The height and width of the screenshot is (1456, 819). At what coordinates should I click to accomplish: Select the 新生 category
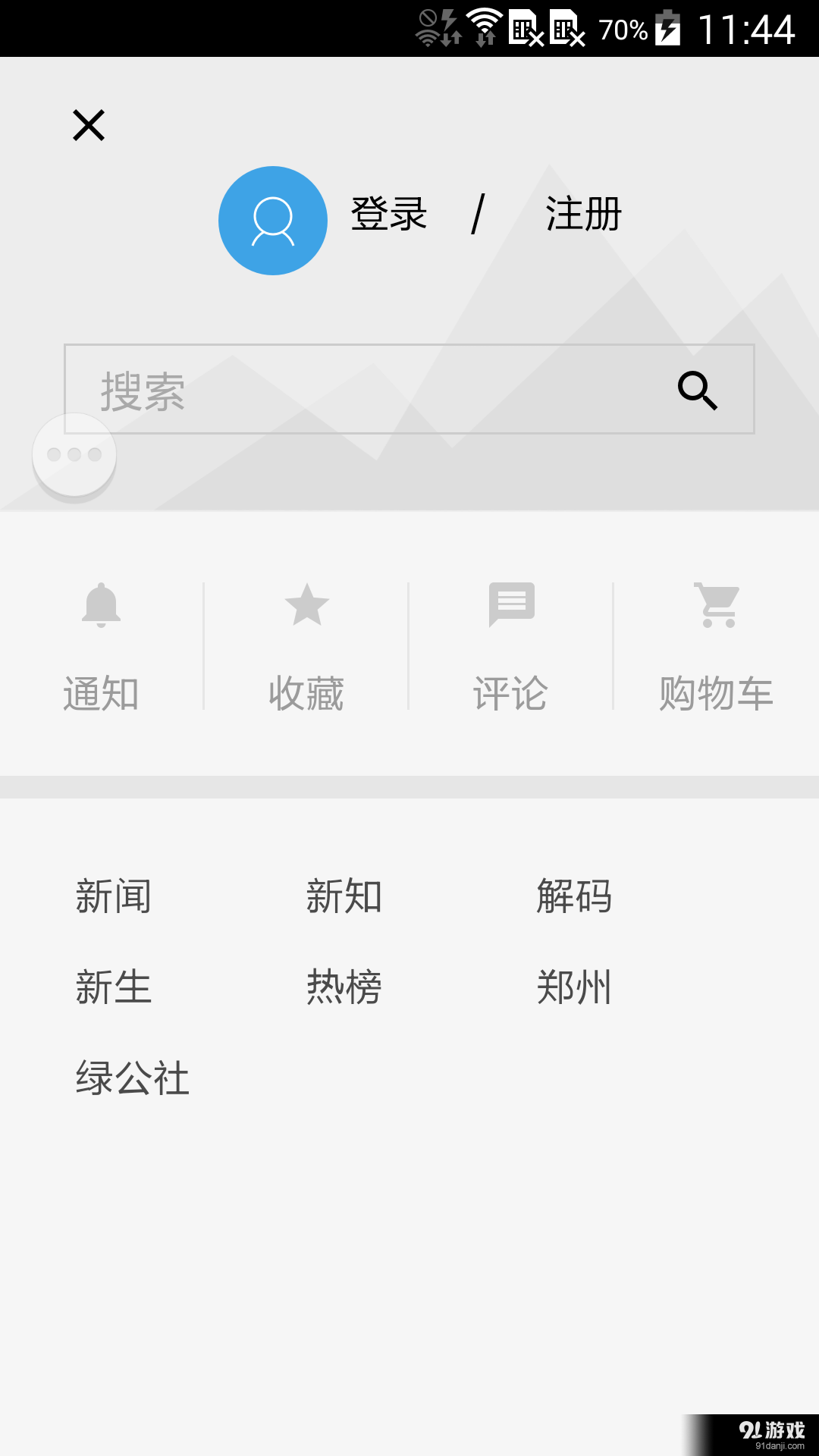tap(112, 987)
